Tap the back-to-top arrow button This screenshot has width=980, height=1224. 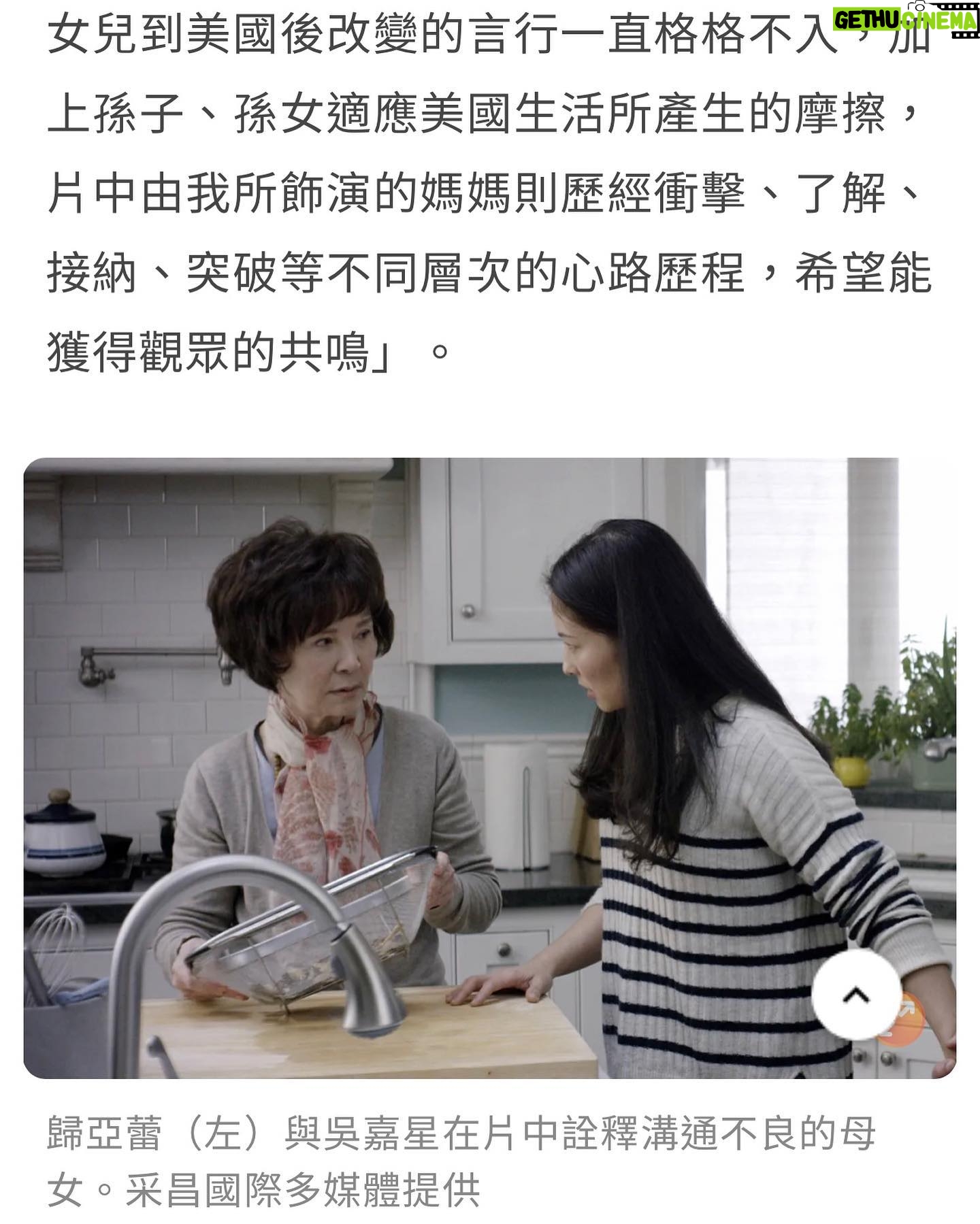(x=855, y=994)
